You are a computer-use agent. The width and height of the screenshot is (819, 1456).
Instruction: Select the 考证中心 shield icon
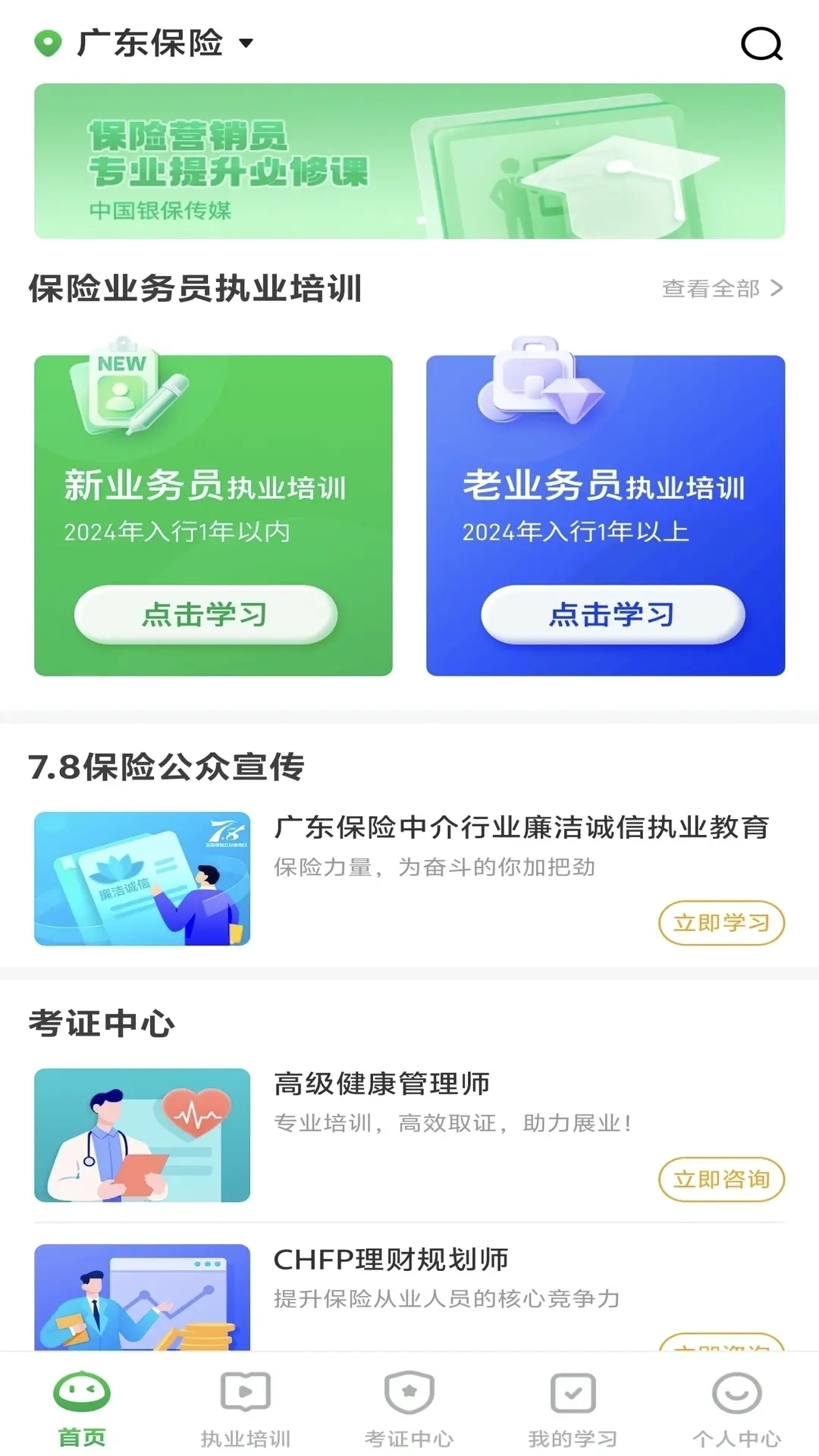(x=409, y=1394)
